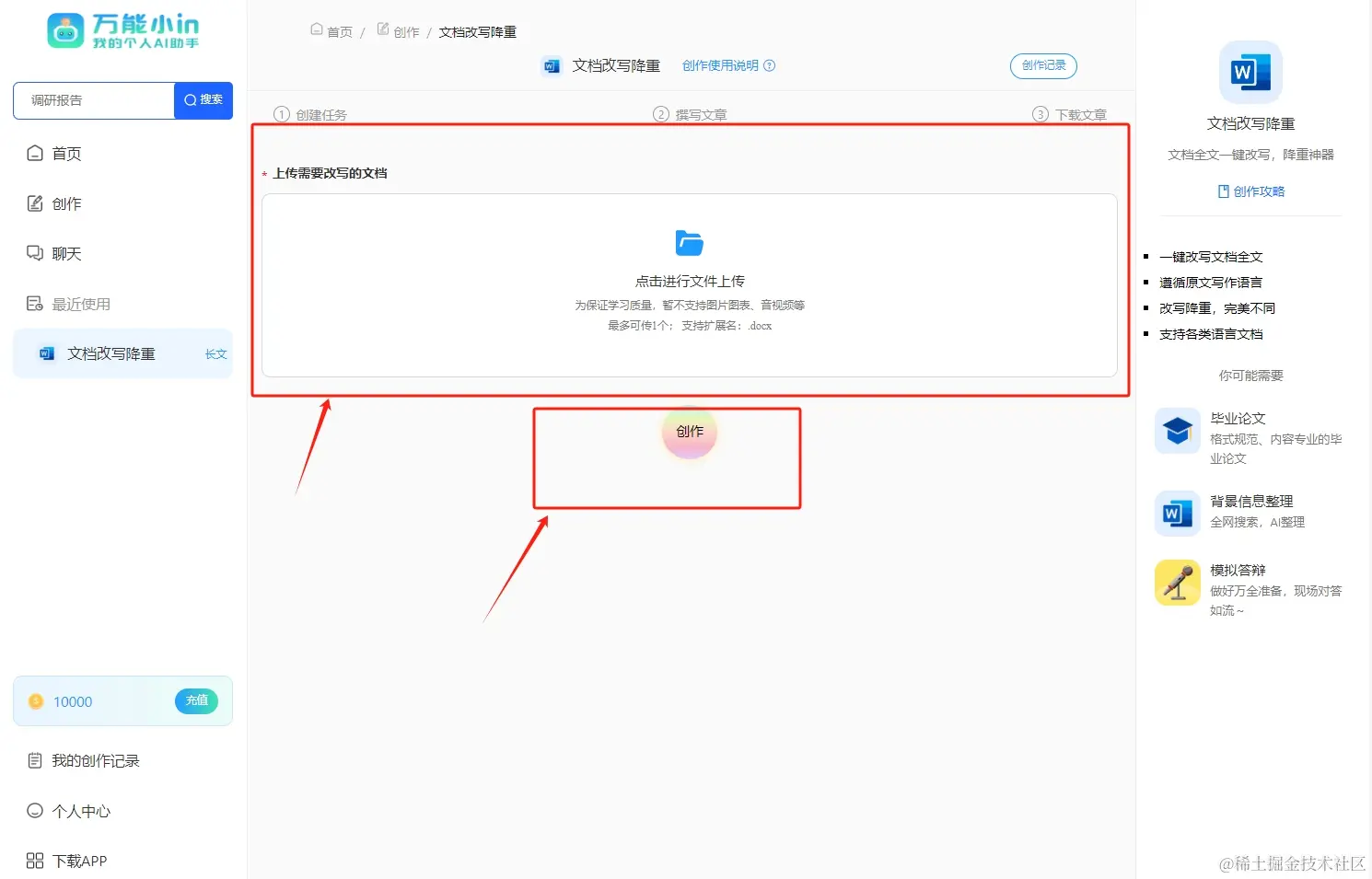The width and height of the screenshot is (1372, 879).
Task: Tap 点击进行文件上传 upload area
Action: point(689,281)
